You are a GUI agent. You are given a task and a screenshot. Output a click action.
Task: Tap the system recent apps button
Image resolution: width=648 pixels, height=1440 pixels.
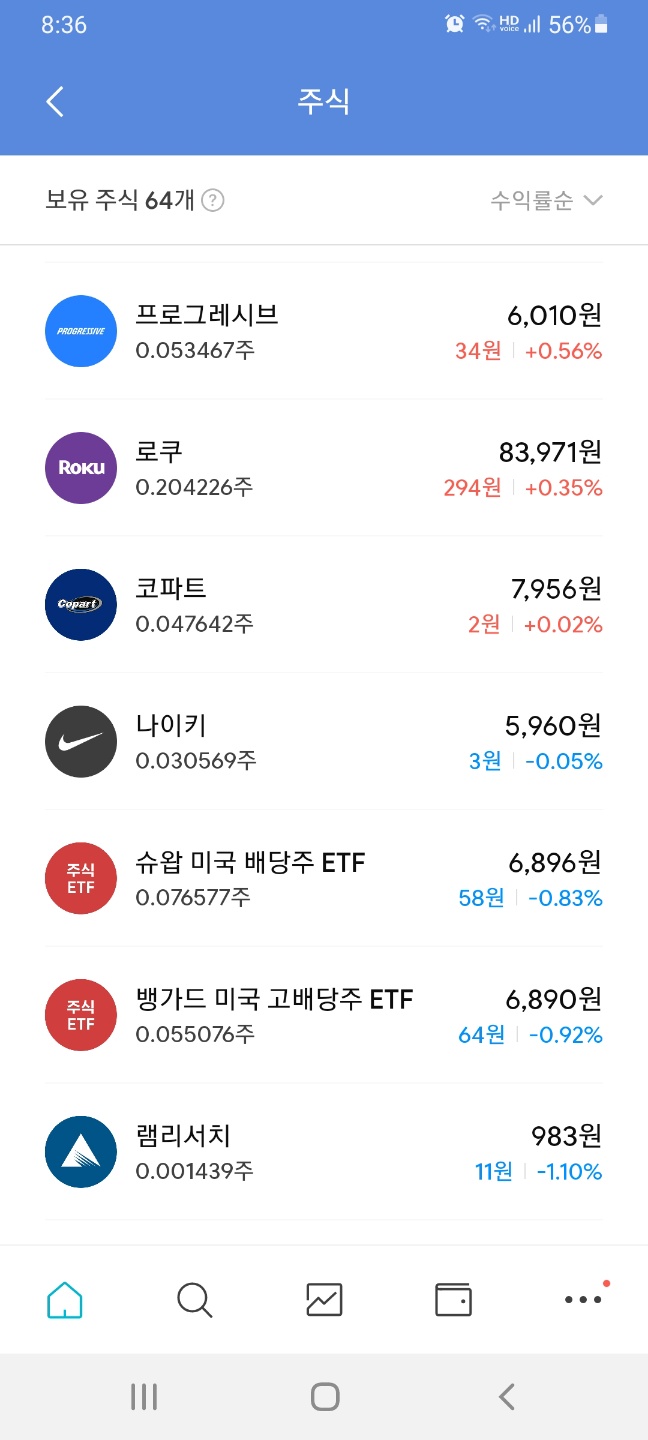point(144,1397)
